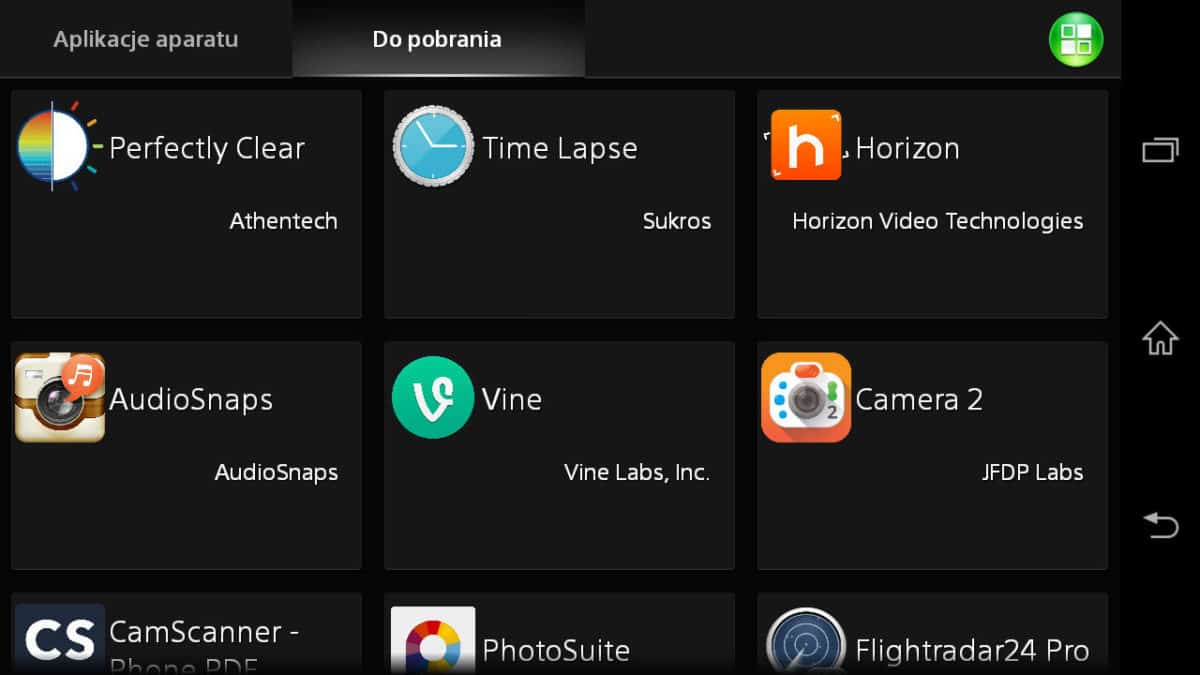This screenshot has height=675, width=1200.
Task: Open the AudioSnaps app card
Action: (x=186, y=455)
